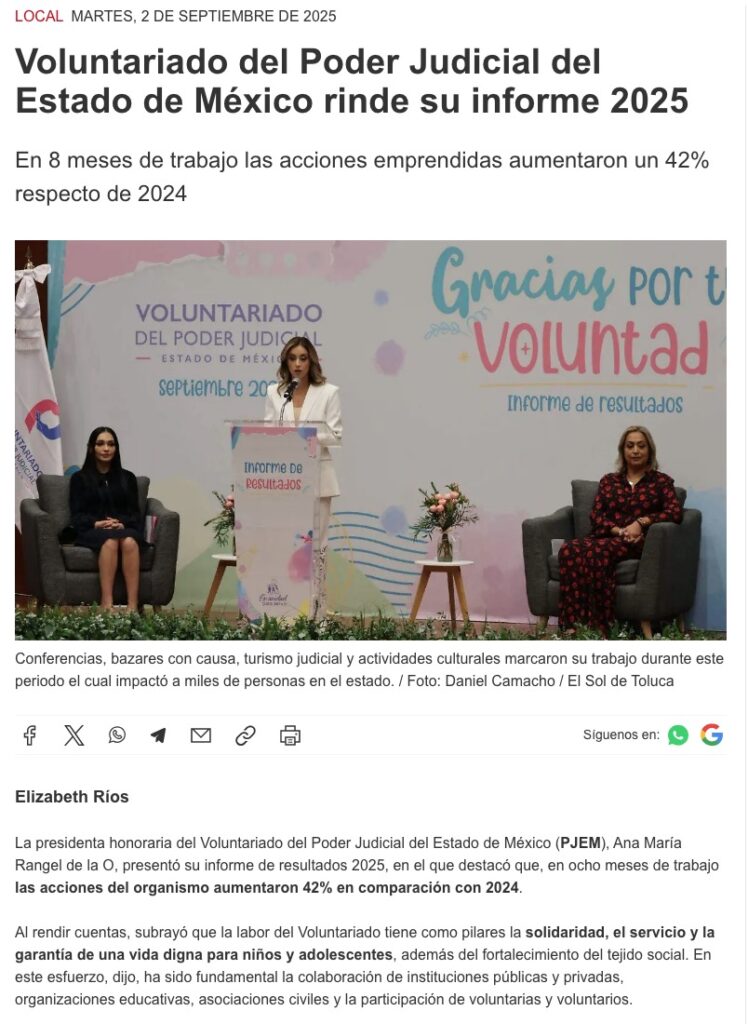Print this article
Viewport: 748px width, 1024px height.
pyautogui.click(x=290, y=736)
